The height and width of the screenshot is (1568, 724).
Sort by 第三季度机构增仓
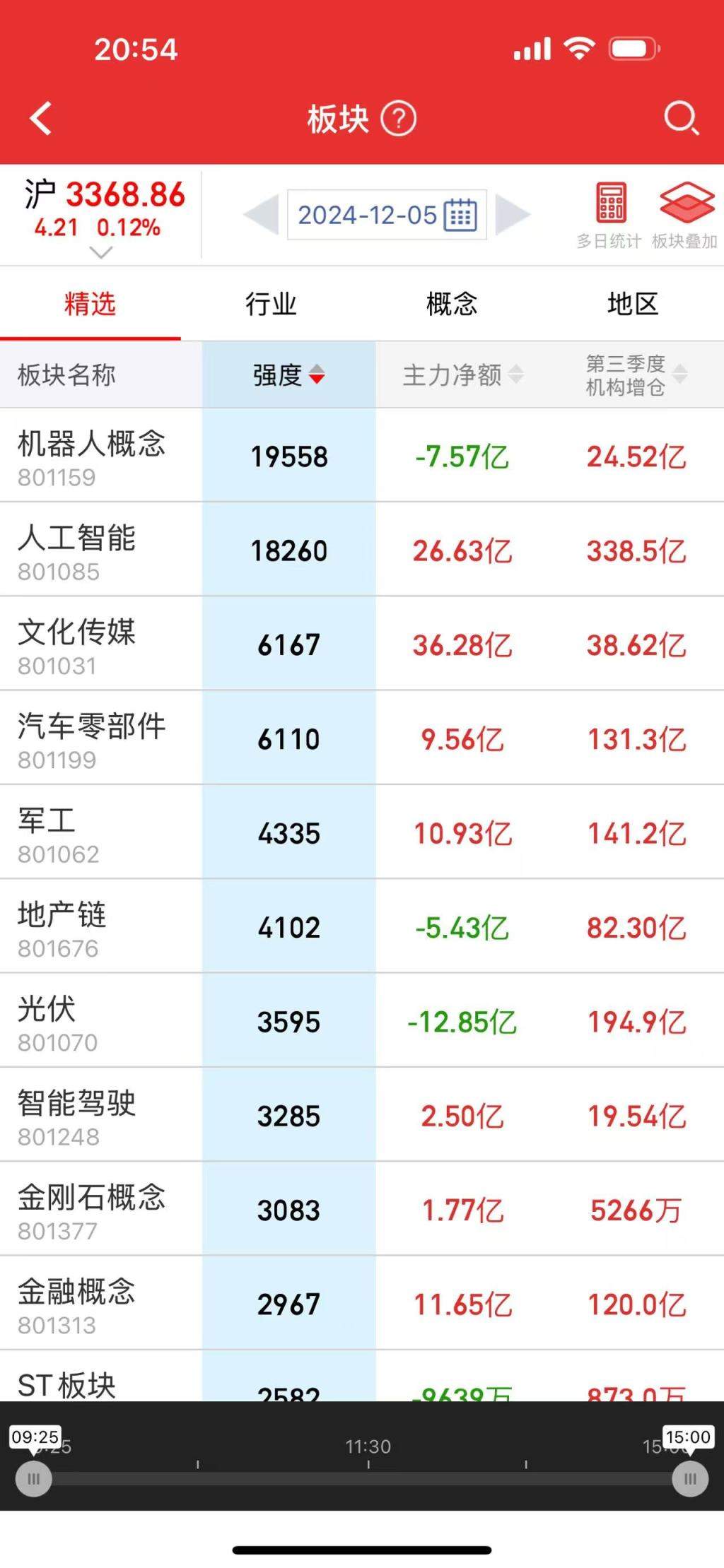click(636, 375)
